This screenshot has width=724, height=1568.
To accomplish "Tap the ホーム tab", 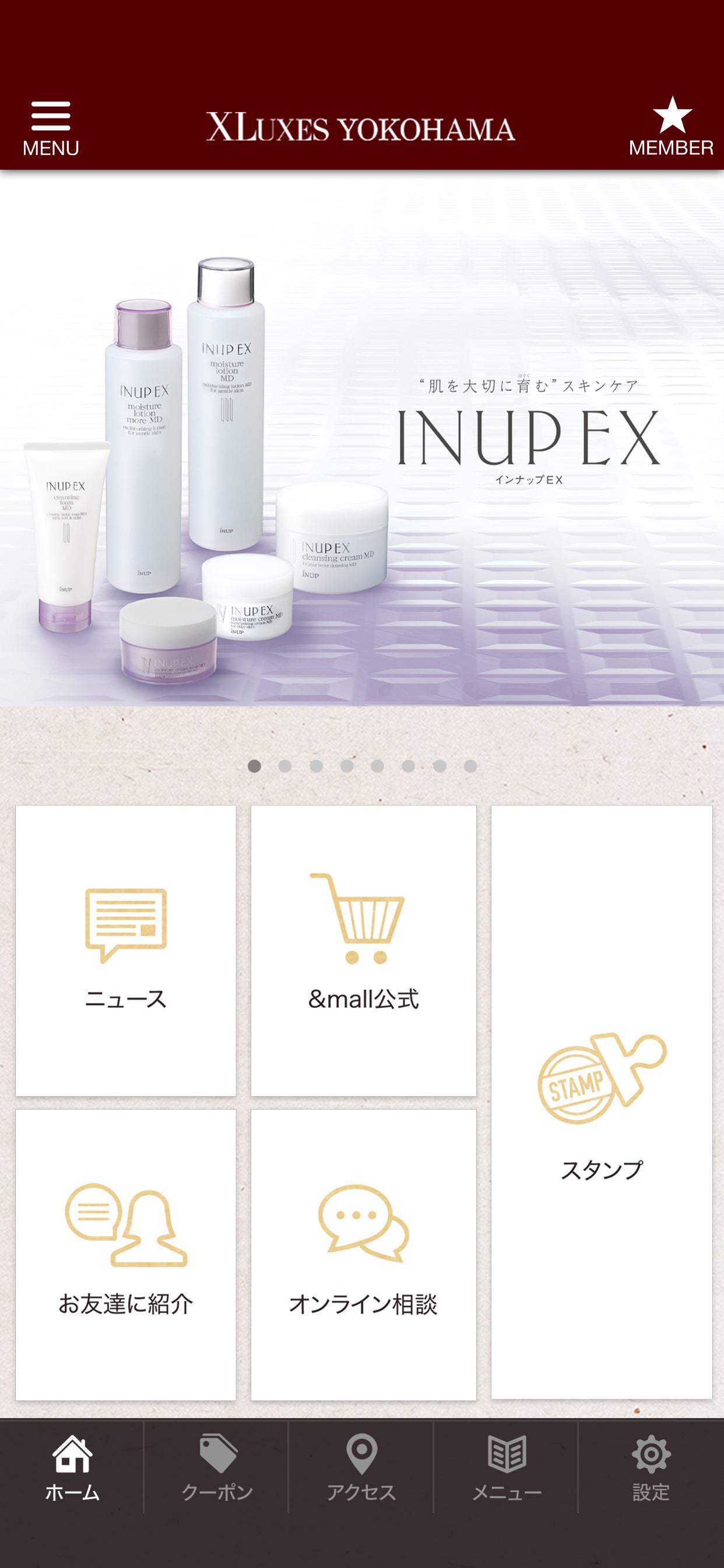I will click(72, 1468).
